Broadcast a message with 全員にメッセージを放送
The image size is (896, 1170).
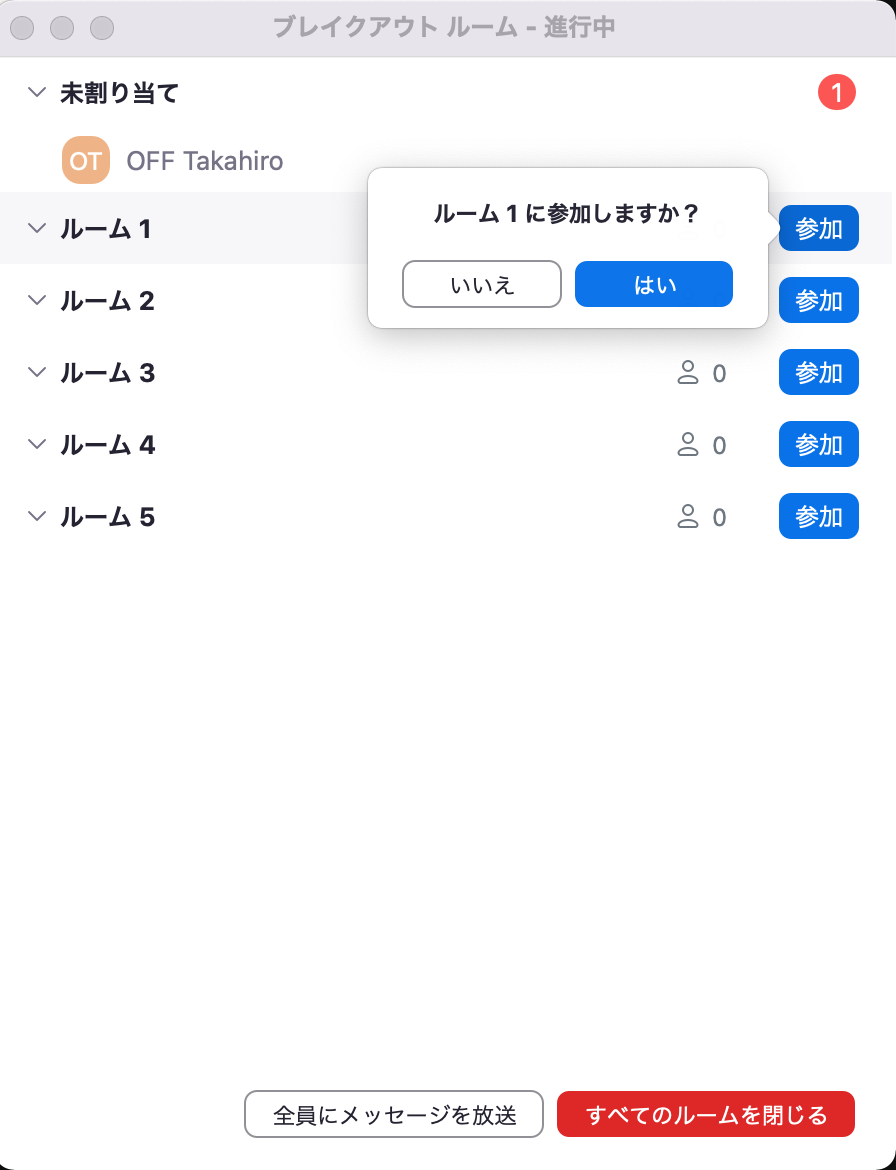[x=393, y=1114]
